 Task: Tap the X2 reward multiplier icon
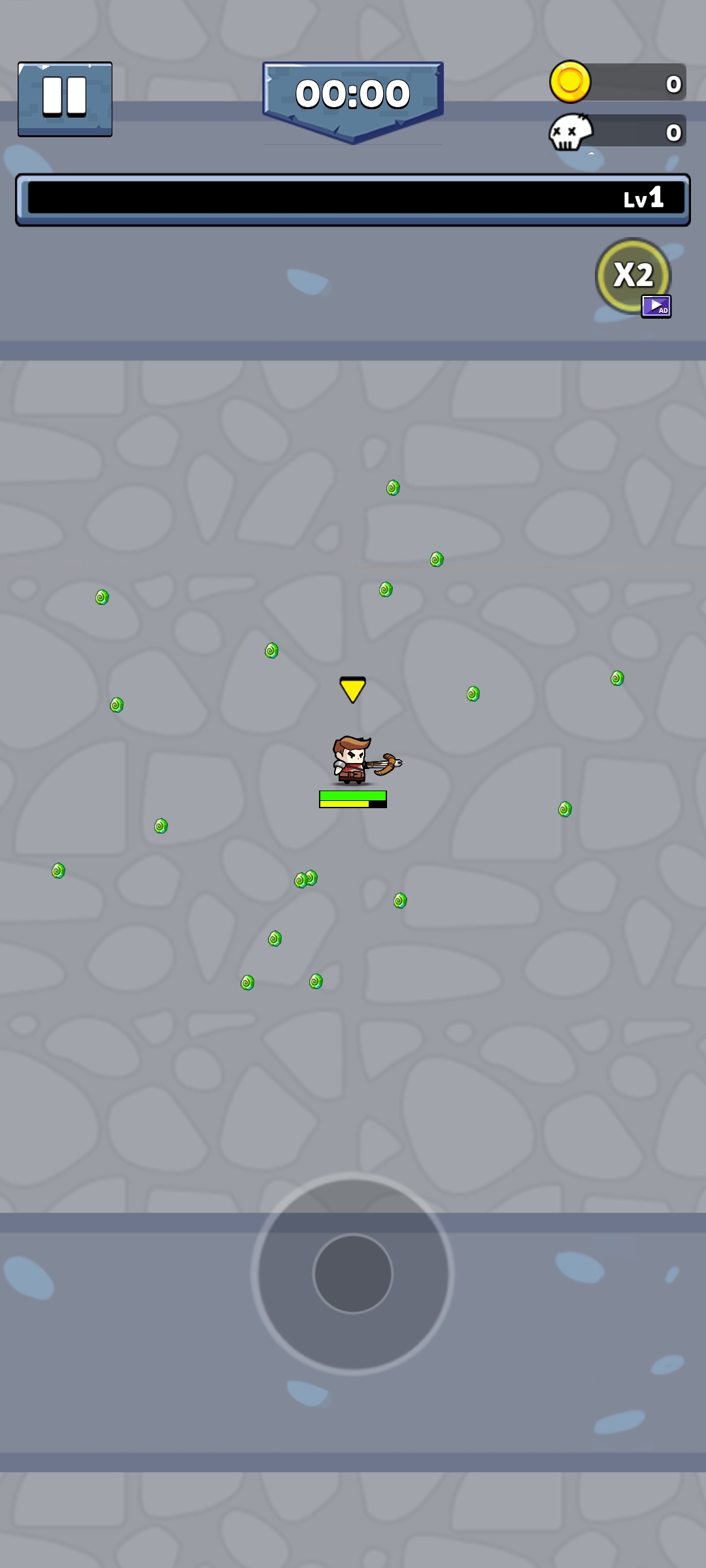click(x=633, y=276)
